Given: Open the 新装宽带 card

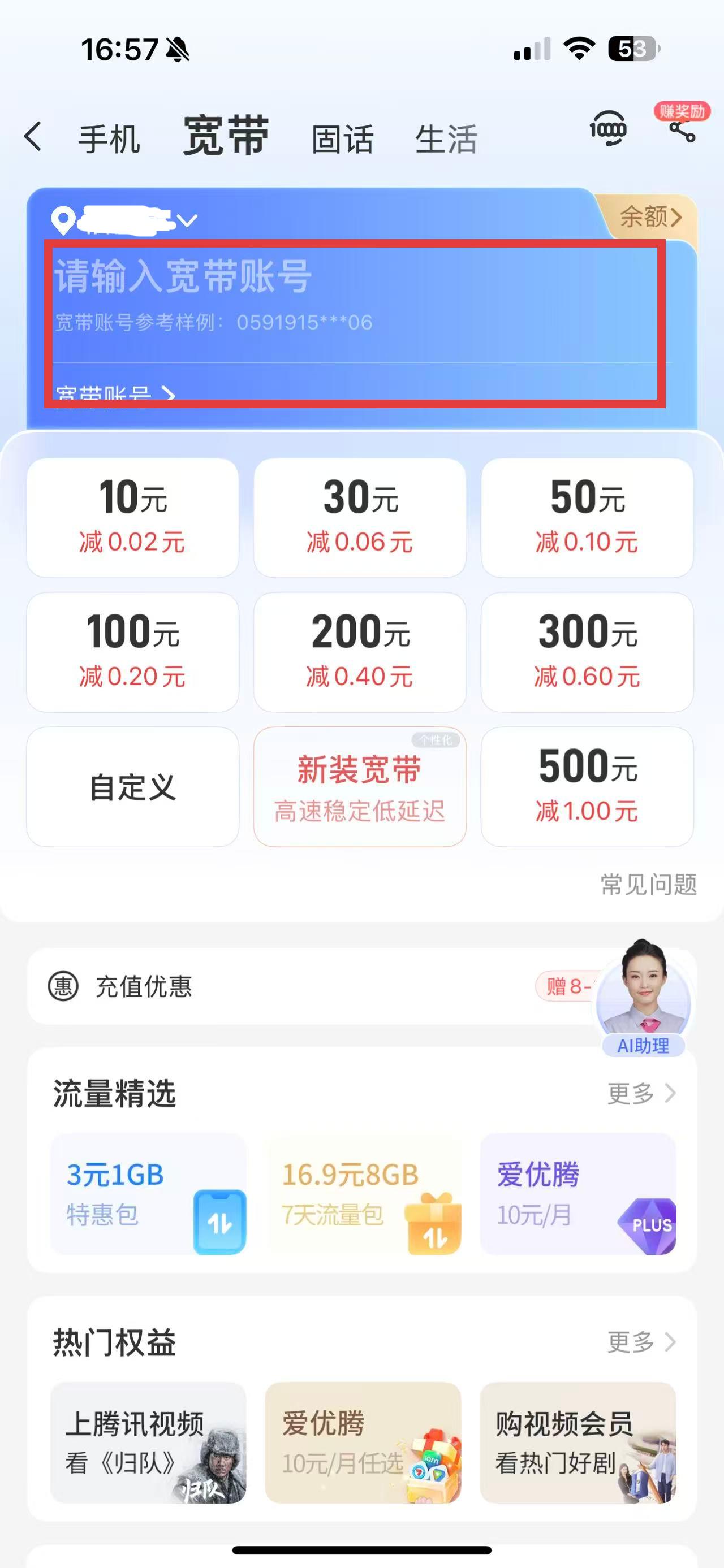Looking at the screenshot, I should click(360, 786).
